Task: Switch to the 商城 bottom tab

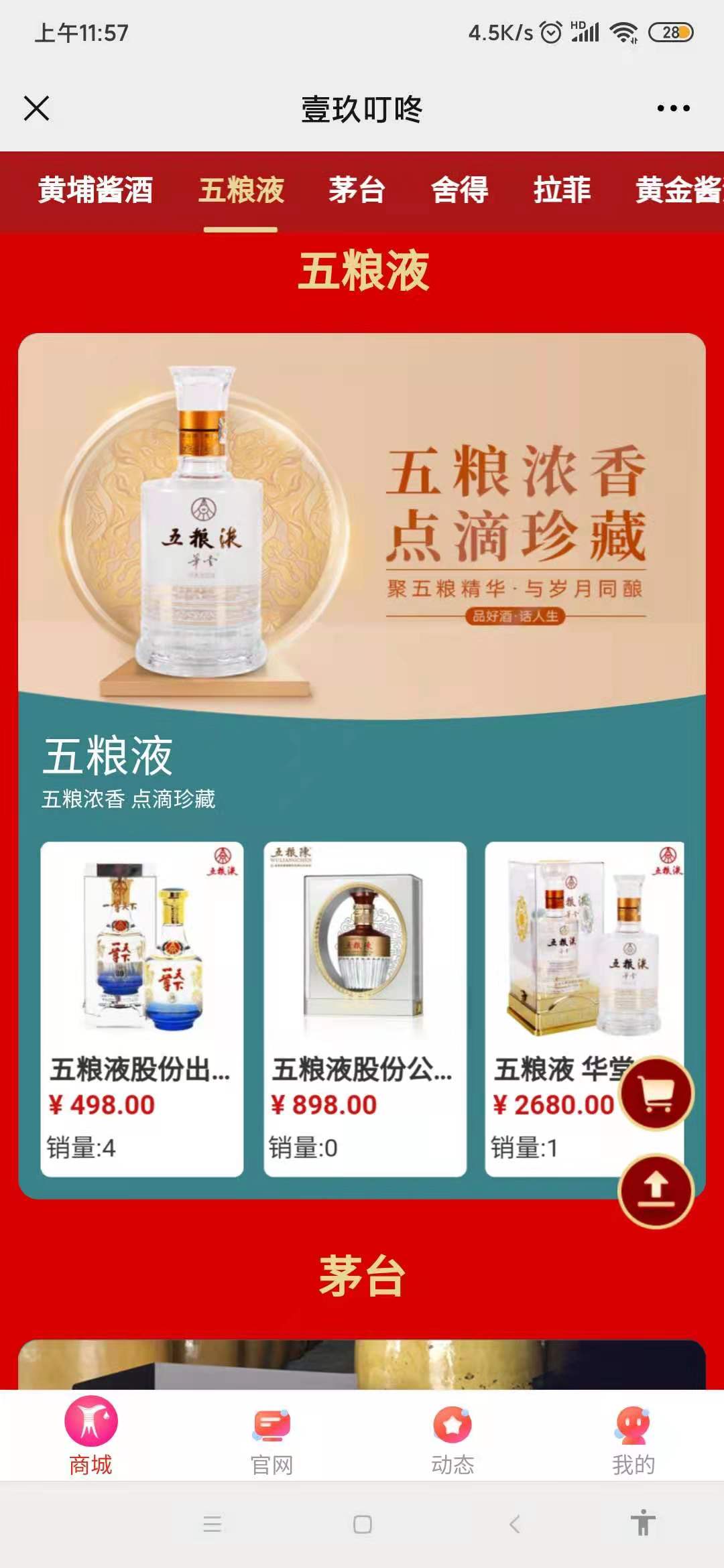Action: click(x=90, y=1435)
